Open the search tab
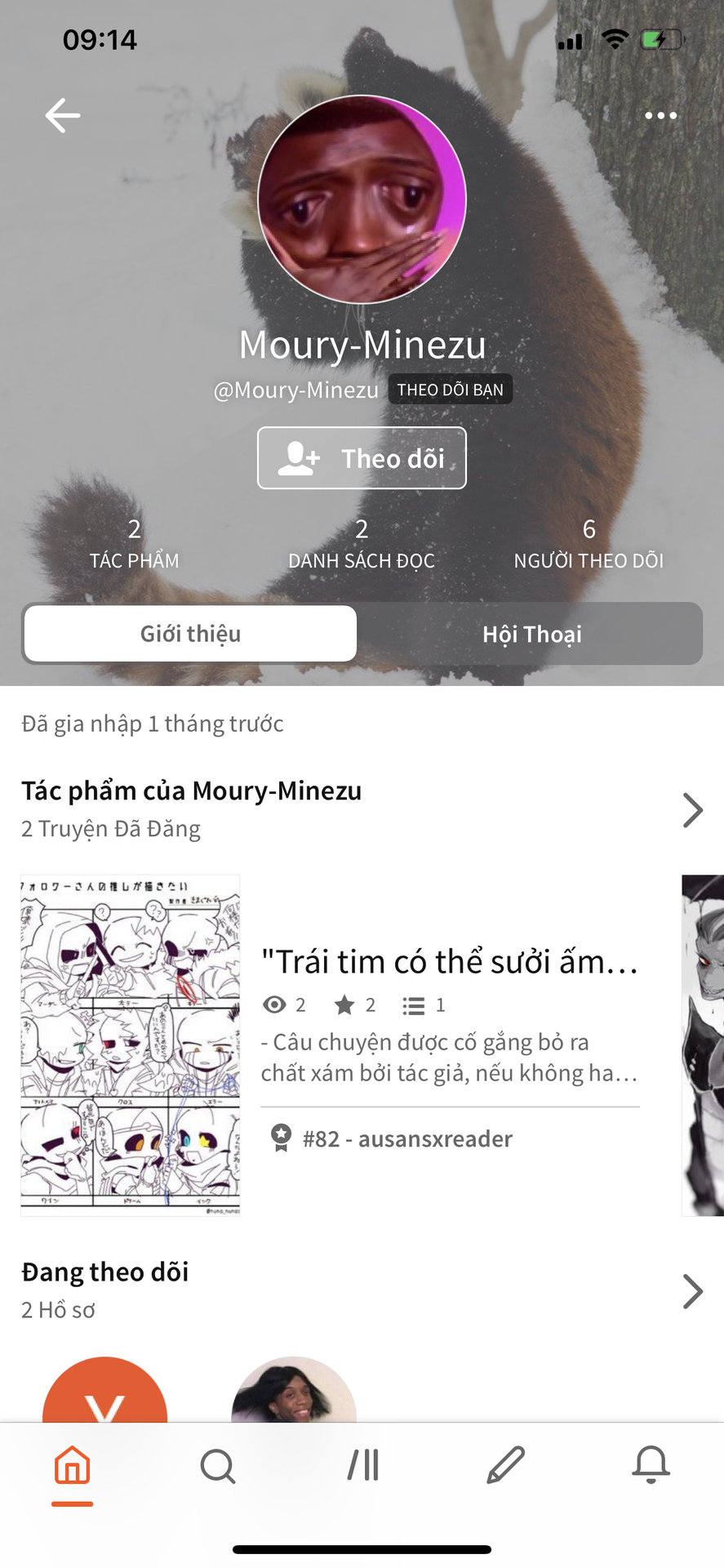 [x=217, y=1466]
